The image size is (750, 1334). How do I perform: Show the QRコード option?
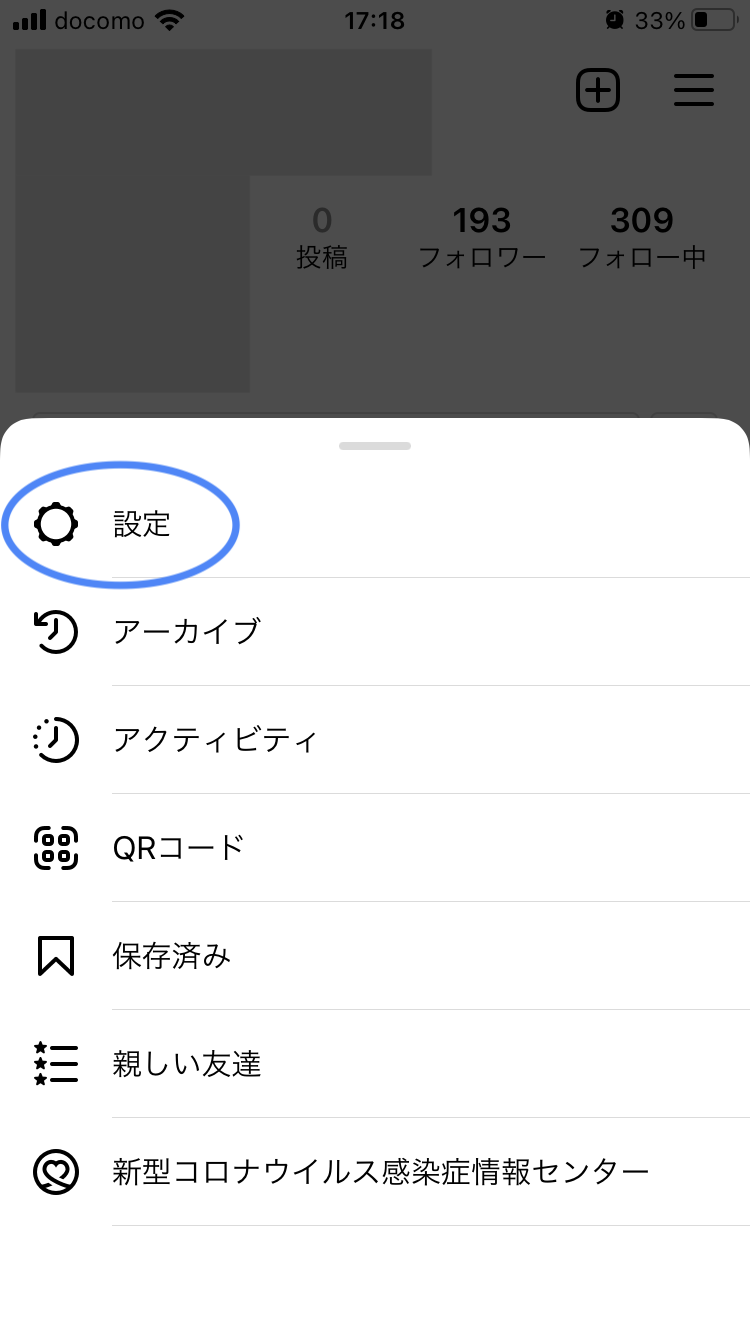[178, 848]
